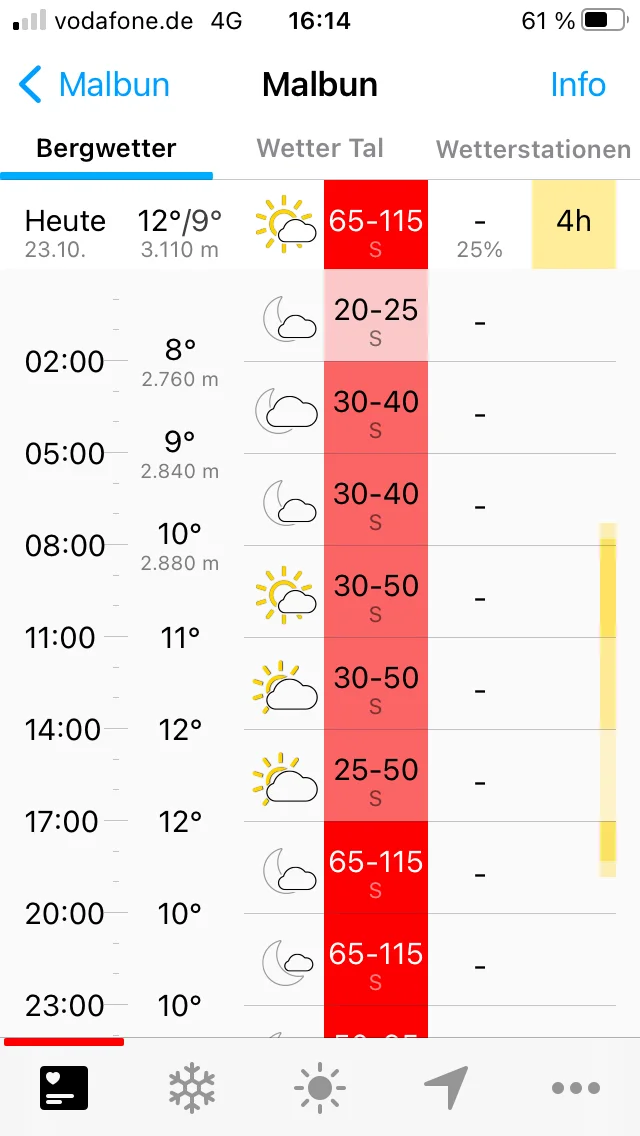Viewport: 640px width, 1136px height.
Task: Open the sun weather tab
Action: pyautogui.click(x=320, y=1088)
